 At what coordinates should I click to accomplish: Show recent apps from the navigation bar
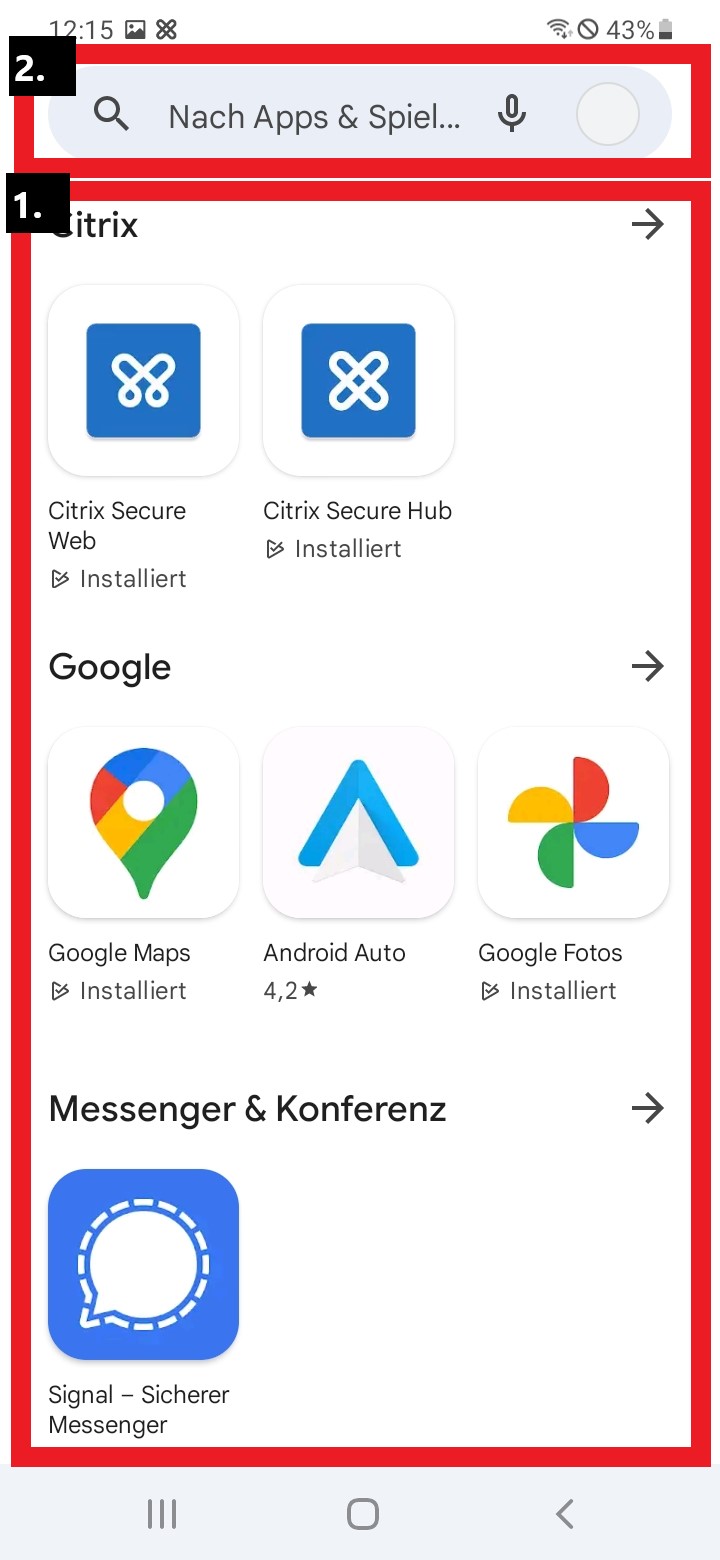(x=162, y=1514)
